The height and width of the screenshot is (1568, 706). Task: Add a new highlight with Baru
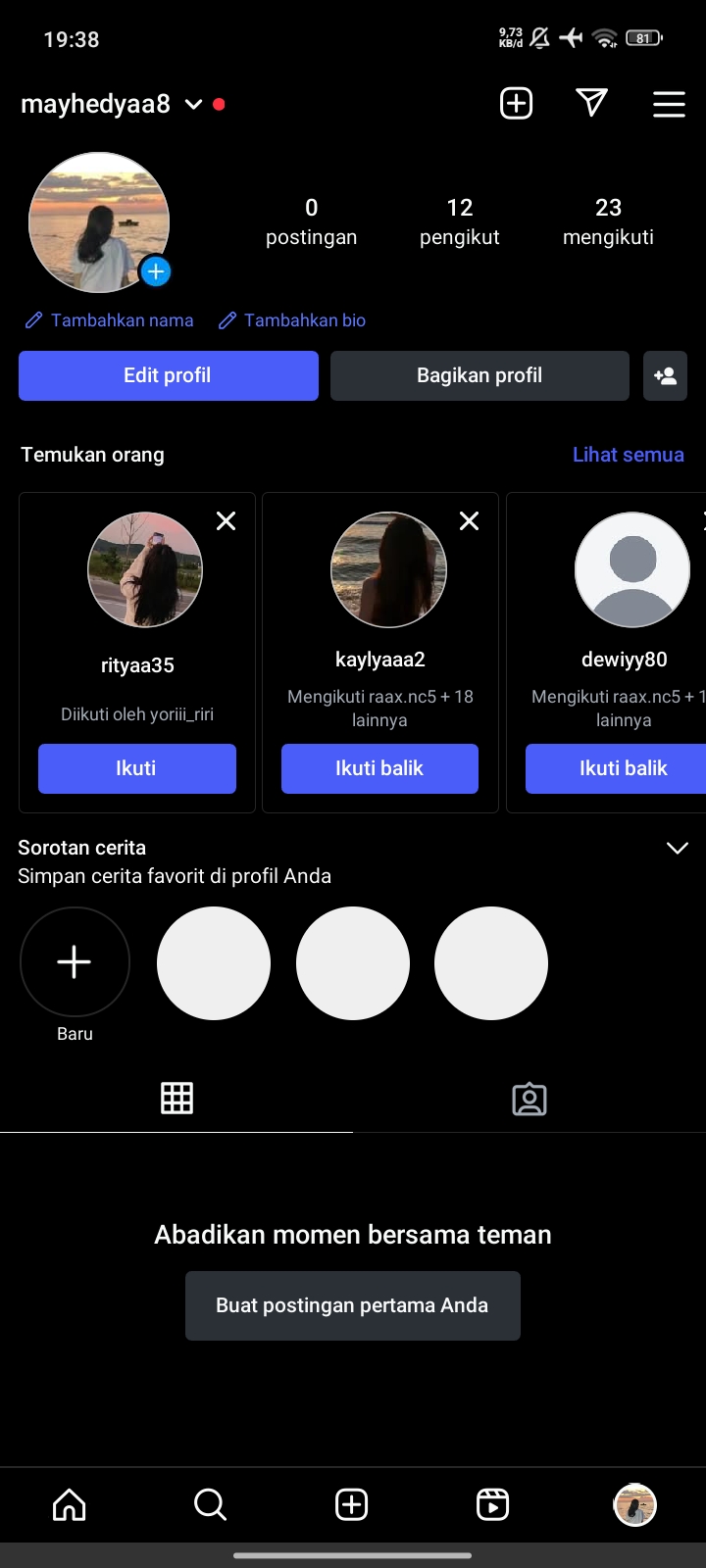point(75,962)
